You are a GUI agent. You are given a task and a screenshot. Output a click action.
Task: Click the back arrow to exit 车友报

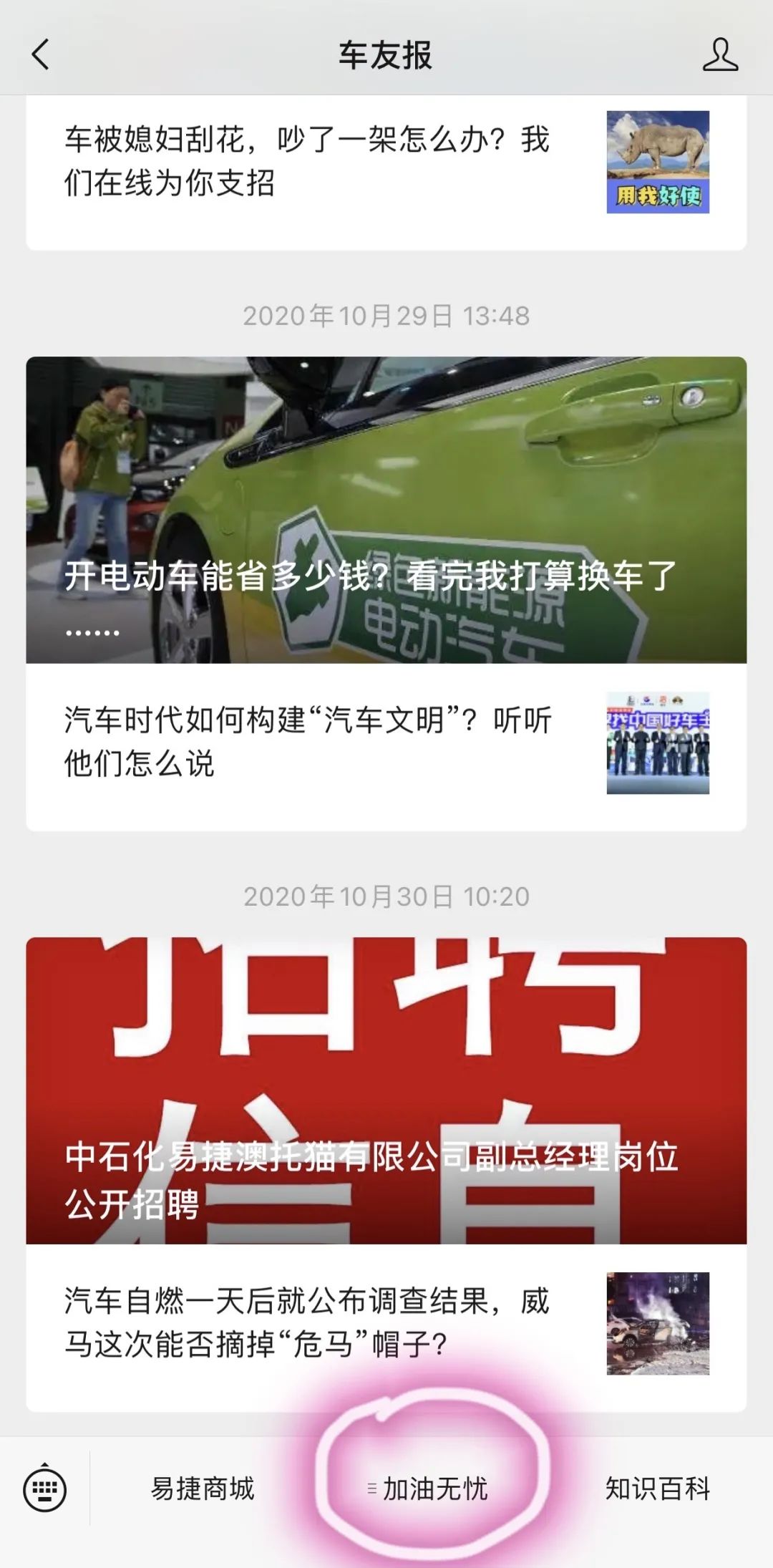click(37, 54)
